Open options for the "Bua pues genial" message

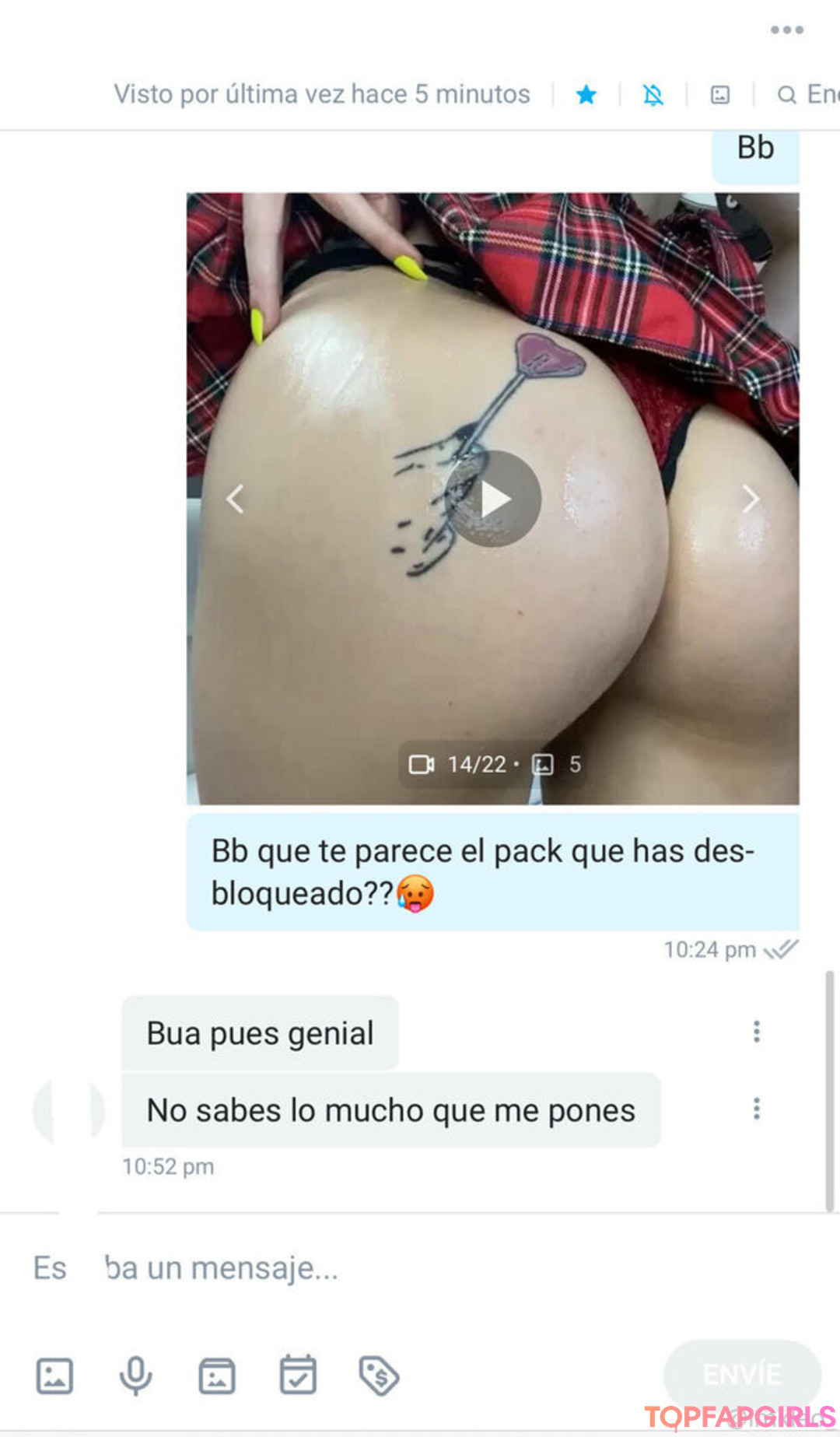(756, 1032)
